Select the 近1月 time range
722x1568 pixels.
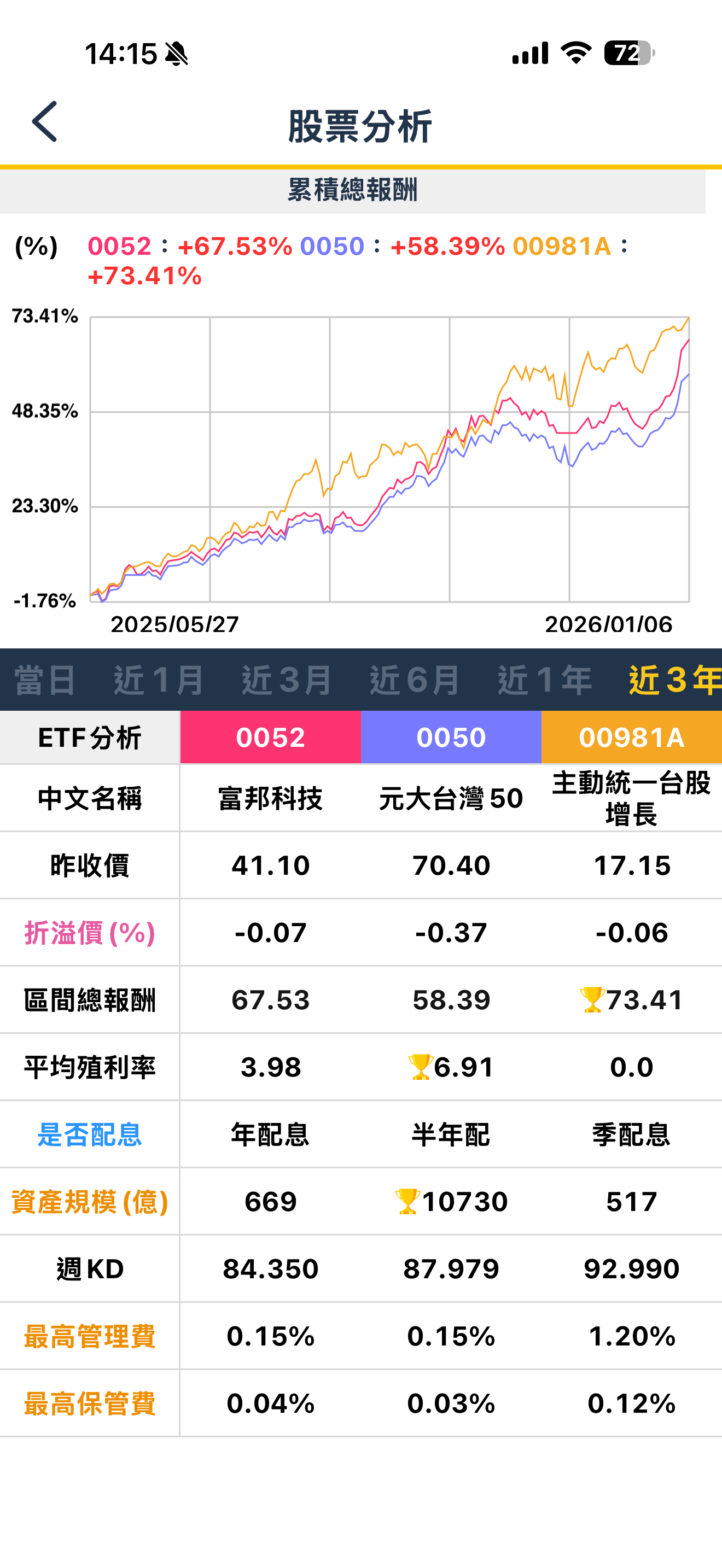(x=159, y=680)
